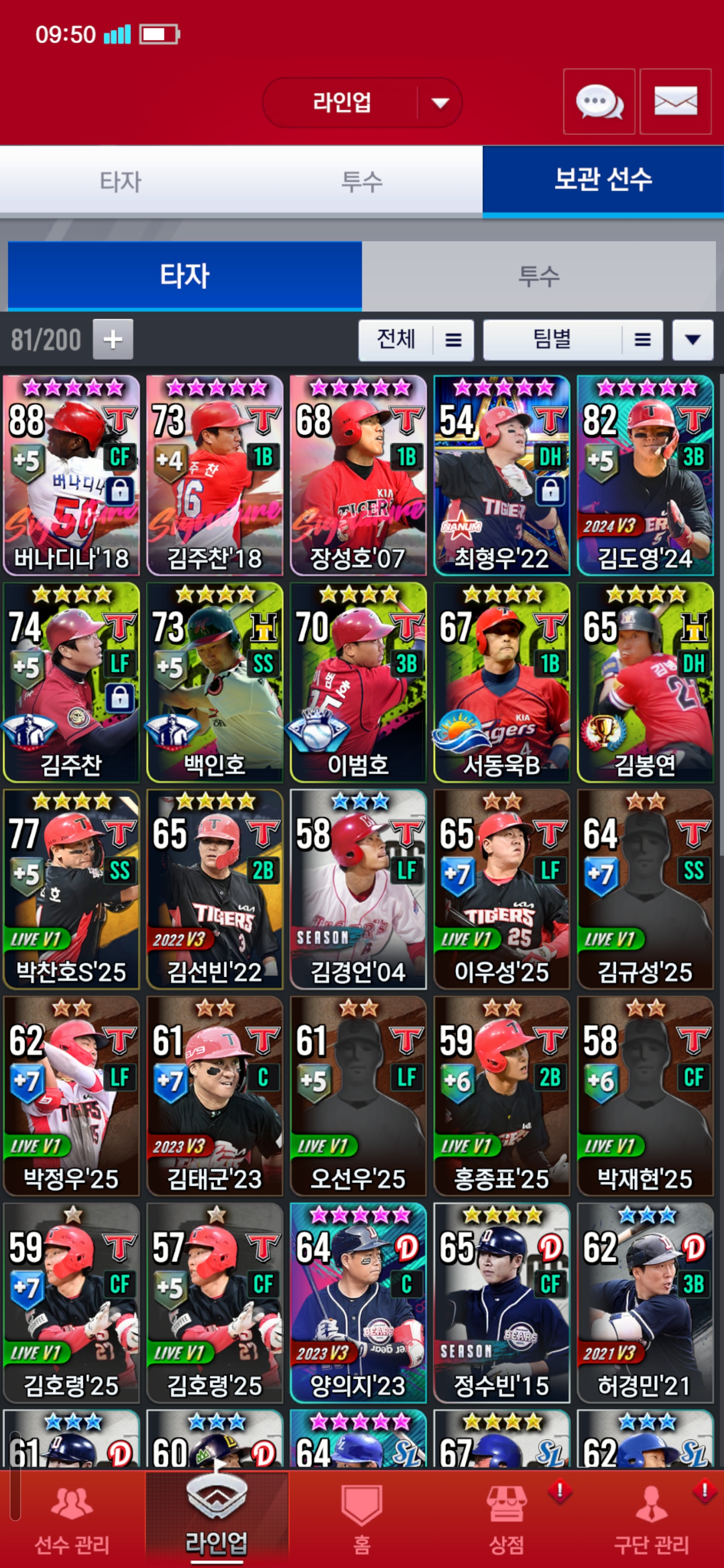
Task: Switch to the gray 투수 sub-tab
Action: 538,276
